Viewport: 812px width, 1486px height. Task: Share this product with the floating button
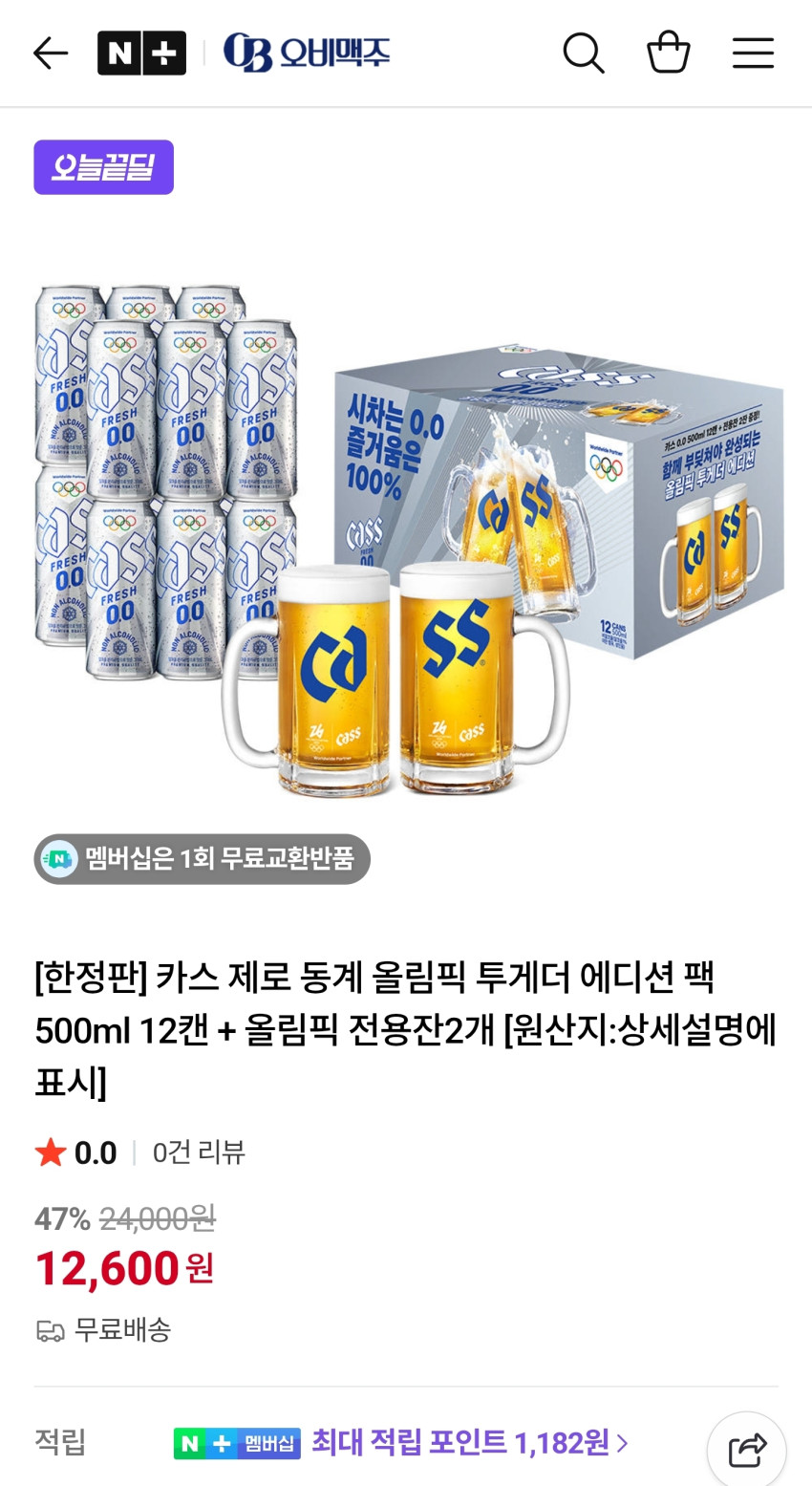(x=747, y=1450)
